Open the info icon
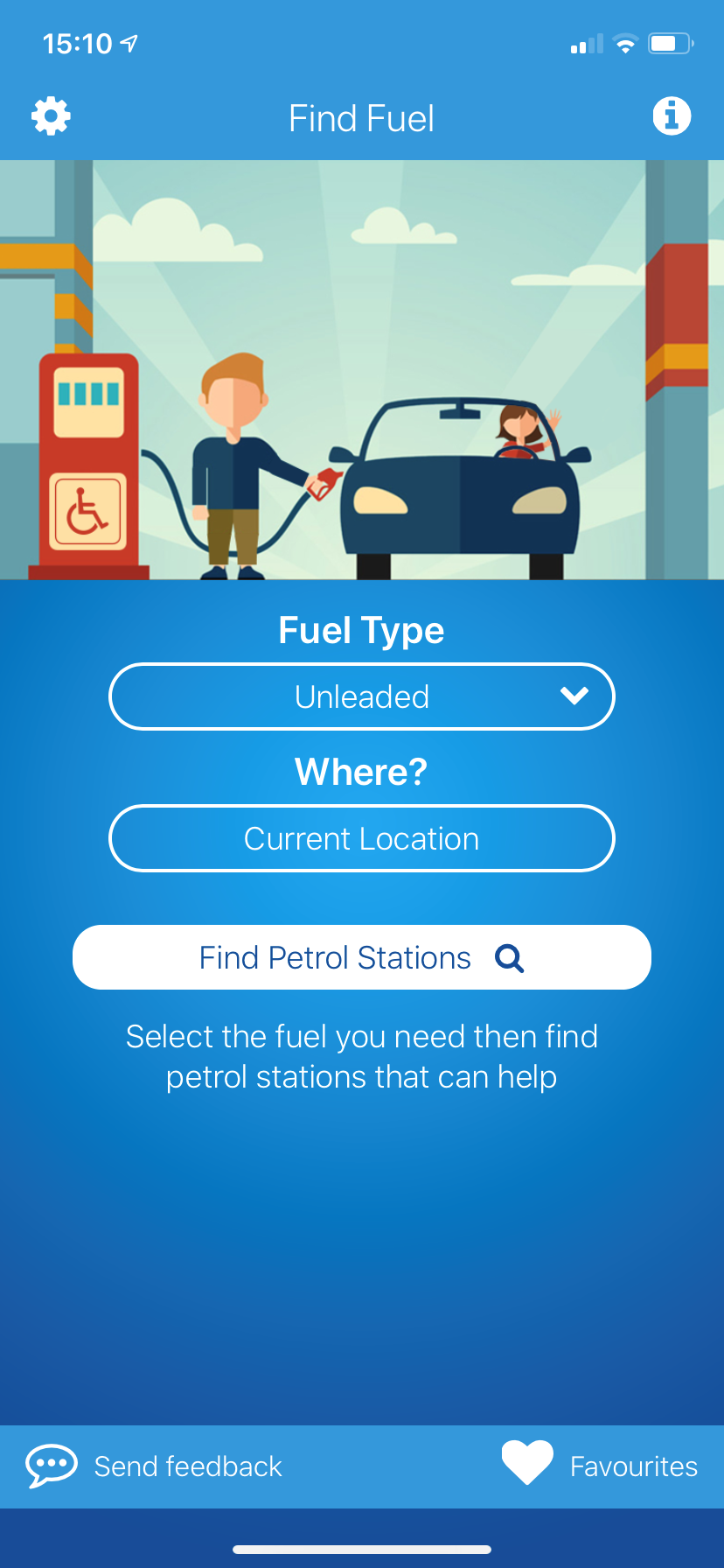724x1568 pixels. tap(672, 115)
